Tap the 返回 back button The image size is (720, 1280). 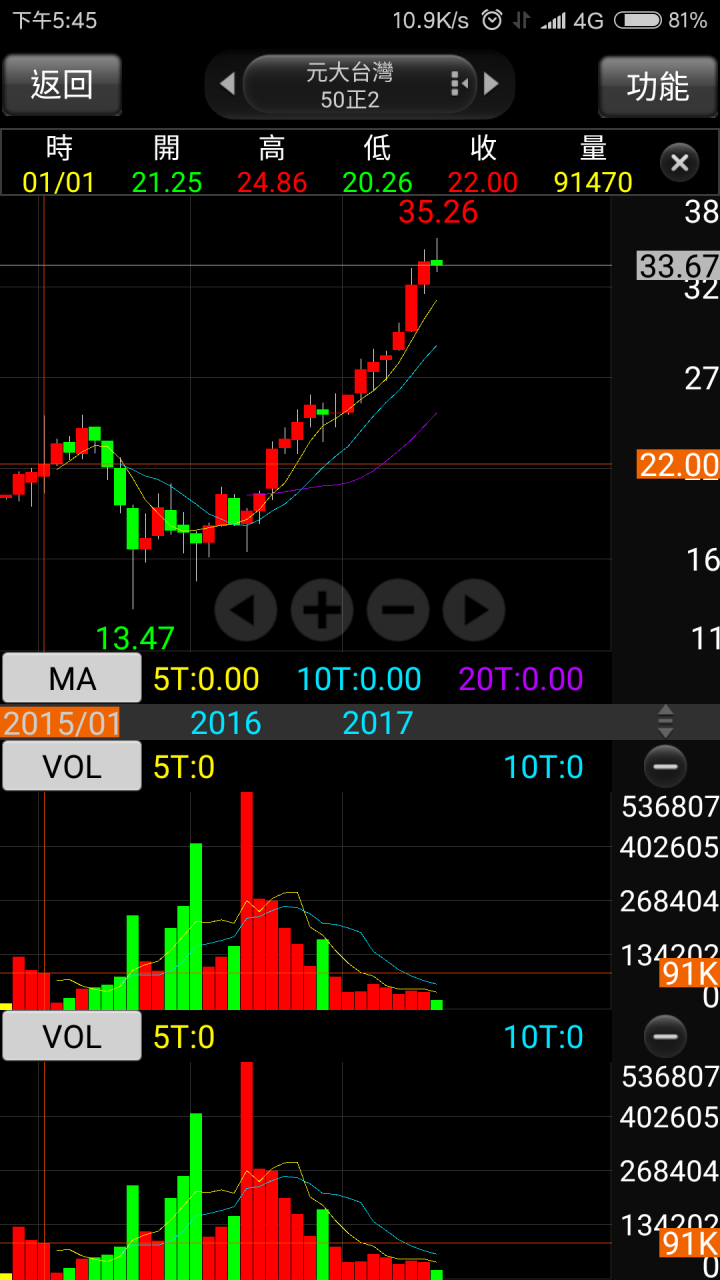tap(61, 85)
